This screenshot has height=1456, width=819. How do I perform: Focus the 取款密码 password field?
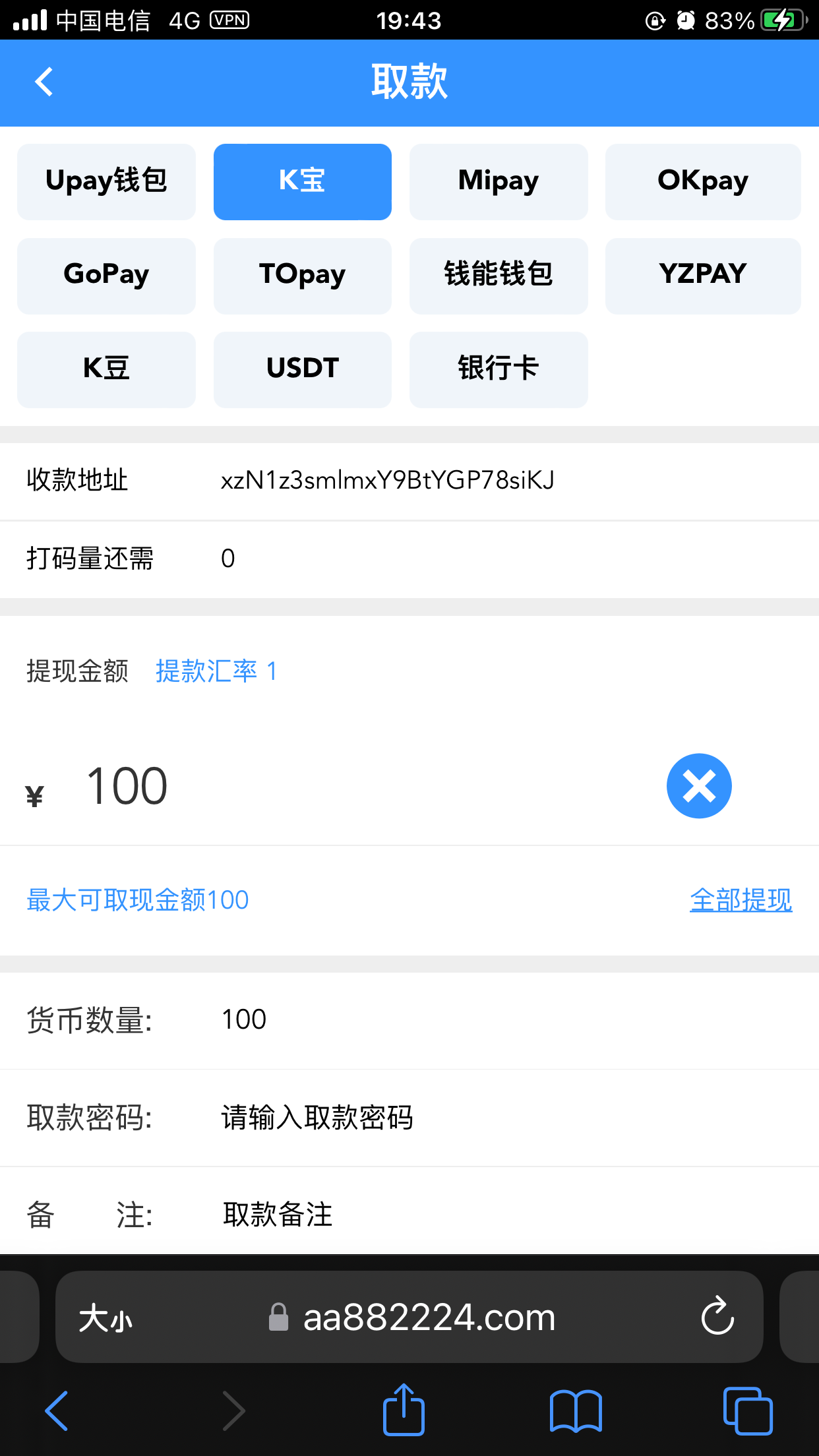point(462,1118)
